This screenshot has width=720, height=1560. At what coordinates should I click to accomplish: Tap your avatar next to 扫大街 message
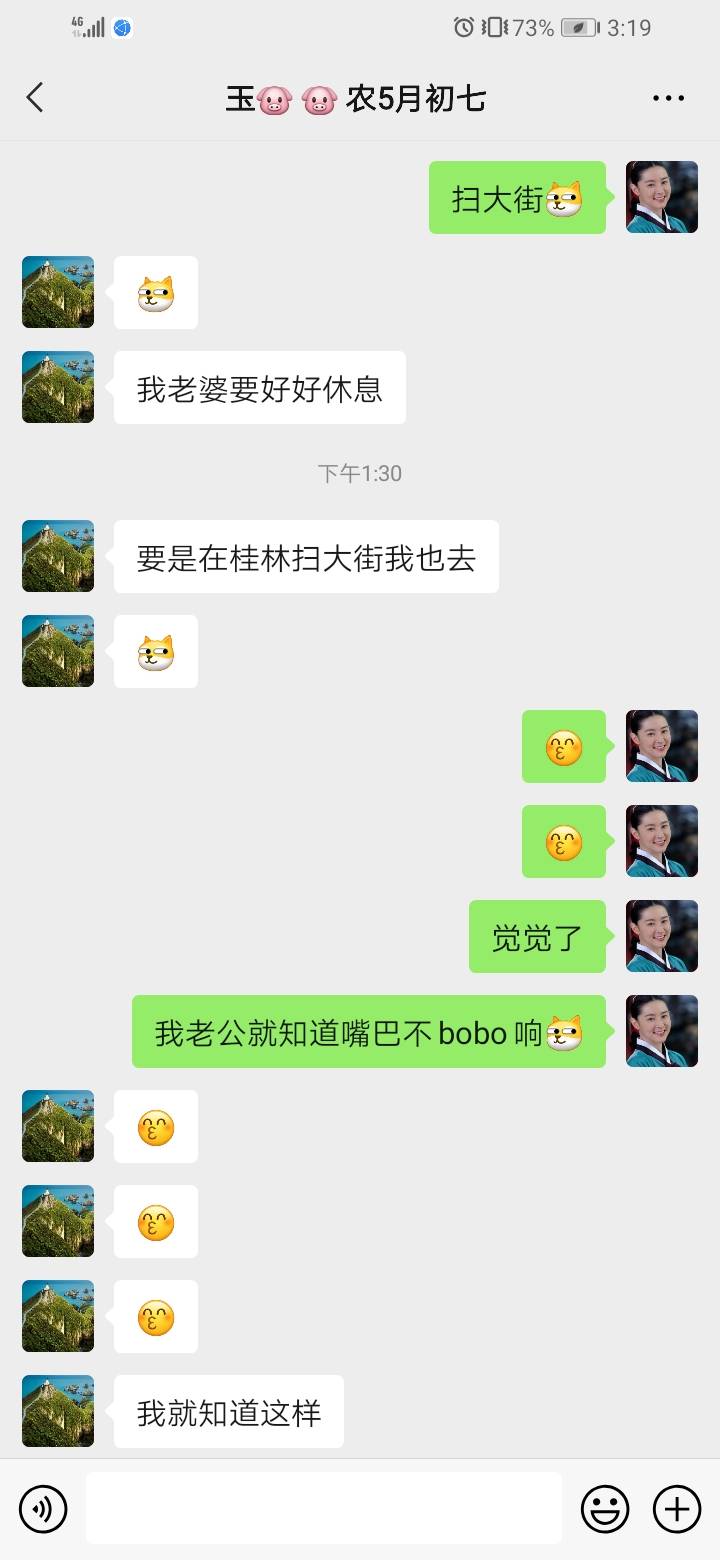661,197
